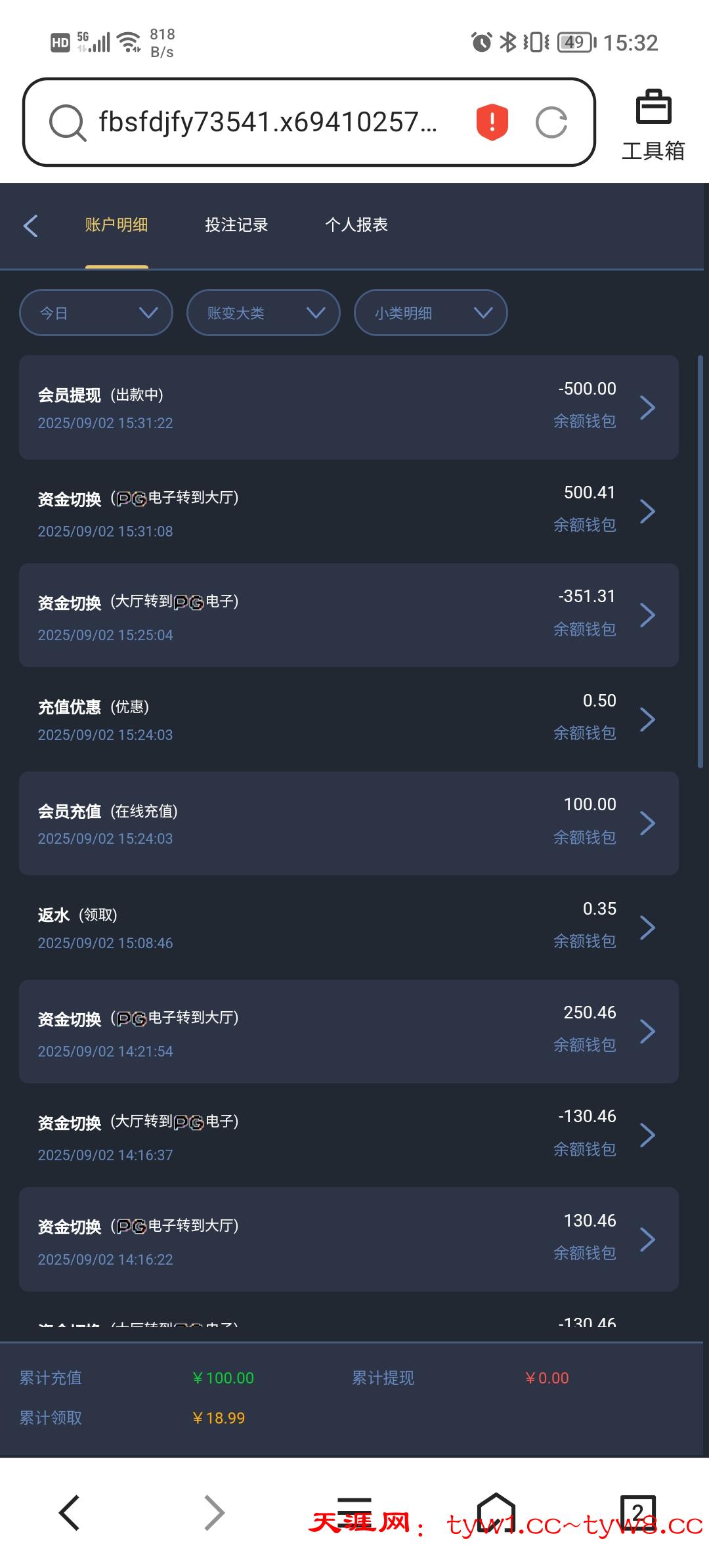Open the 资金切换 -351.31 record
This screenshot has width=709, height=1568.
pos(348,615)
